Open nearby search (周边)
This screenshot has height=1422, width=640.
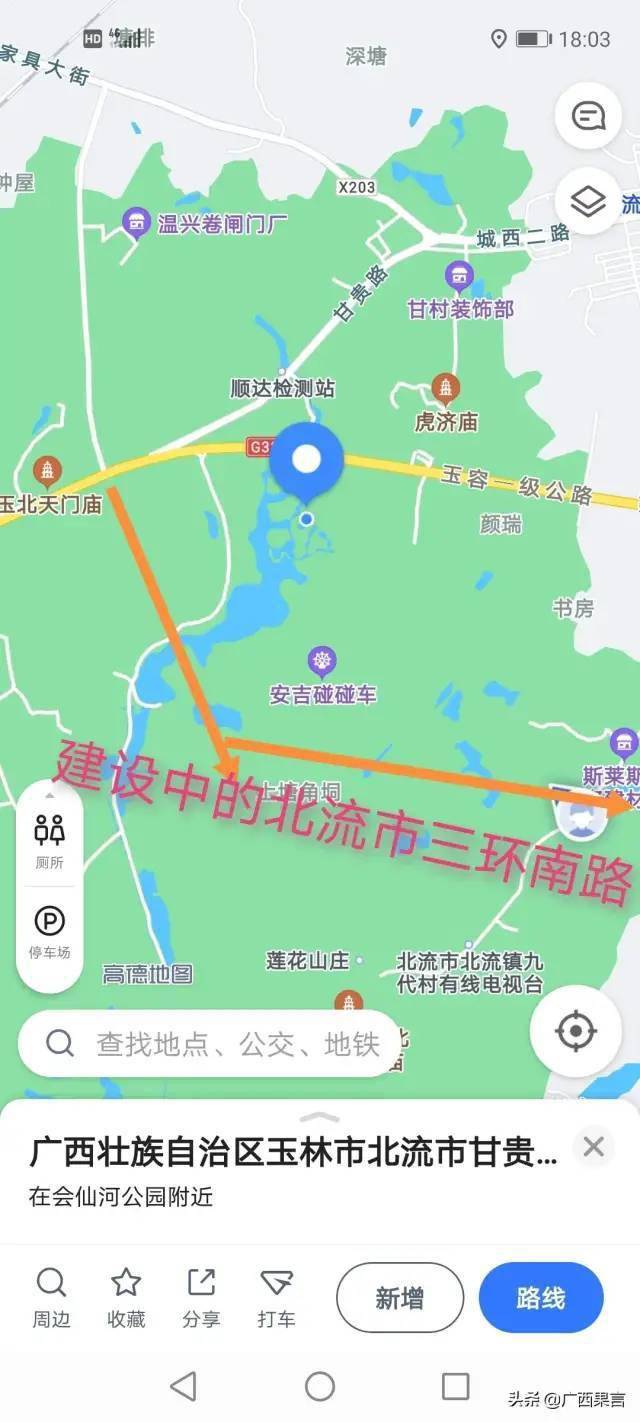pos(51,1297)
